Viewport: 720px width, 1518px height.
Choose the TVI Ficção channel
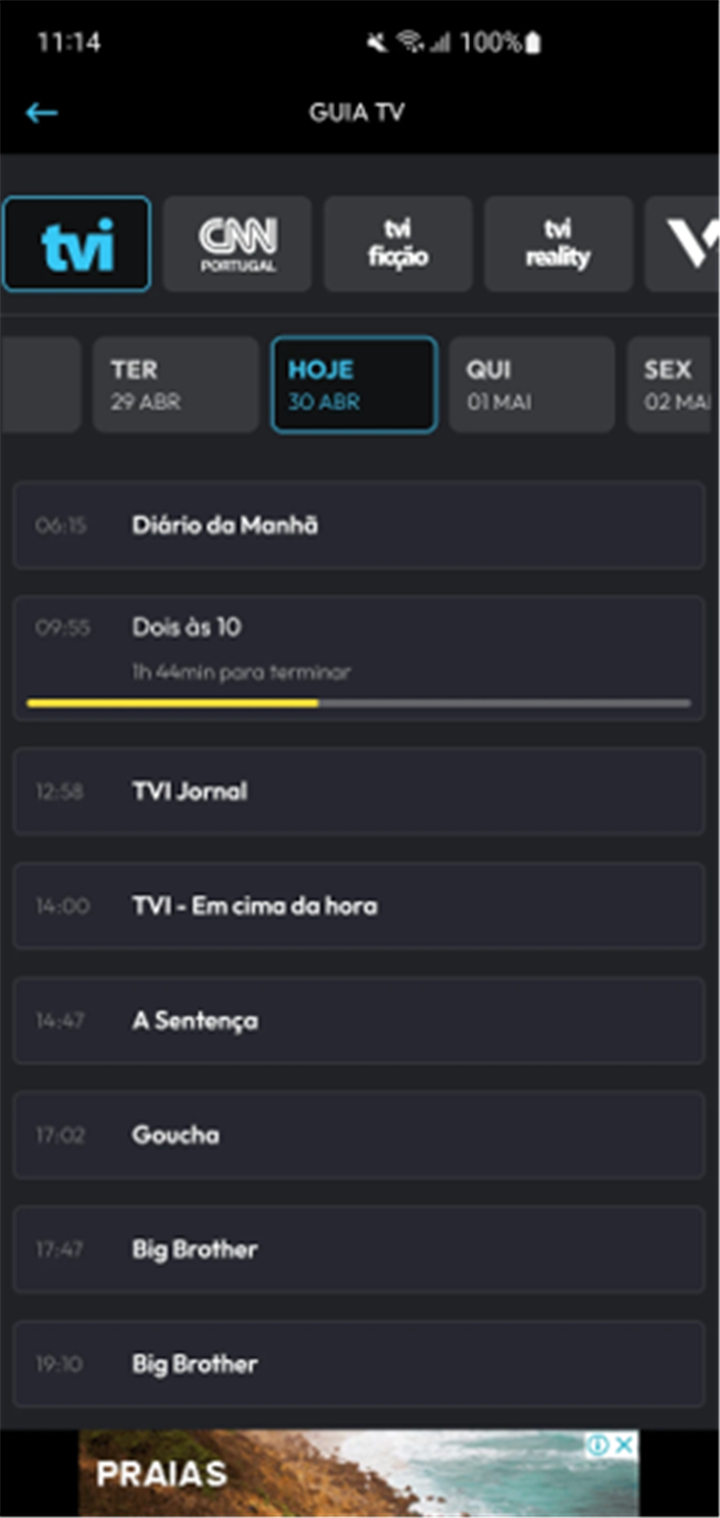[398, 244]
